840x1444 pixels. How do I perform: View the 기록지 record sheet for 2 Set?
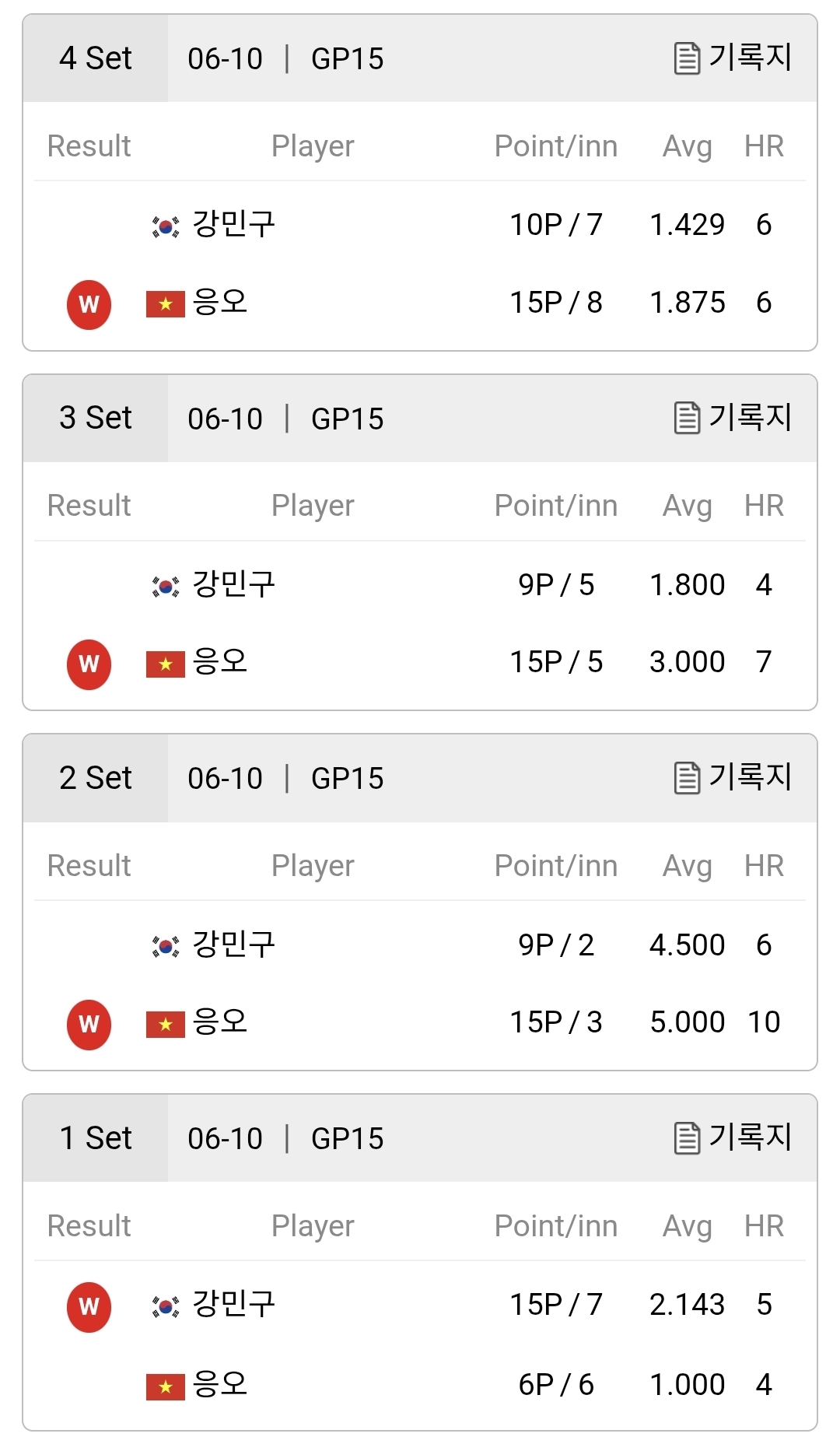pos(733,777)
